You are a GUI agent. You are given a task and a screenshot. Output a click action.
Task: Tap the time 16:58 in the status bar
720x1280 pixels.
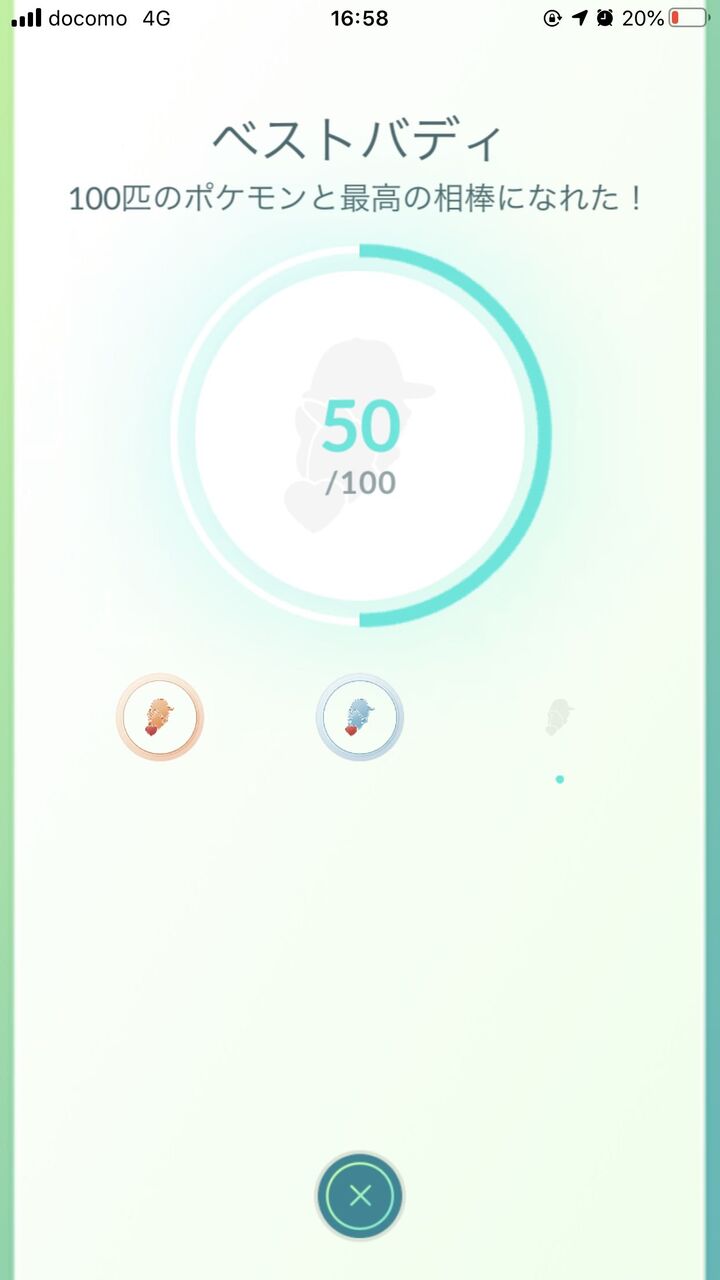360,17
